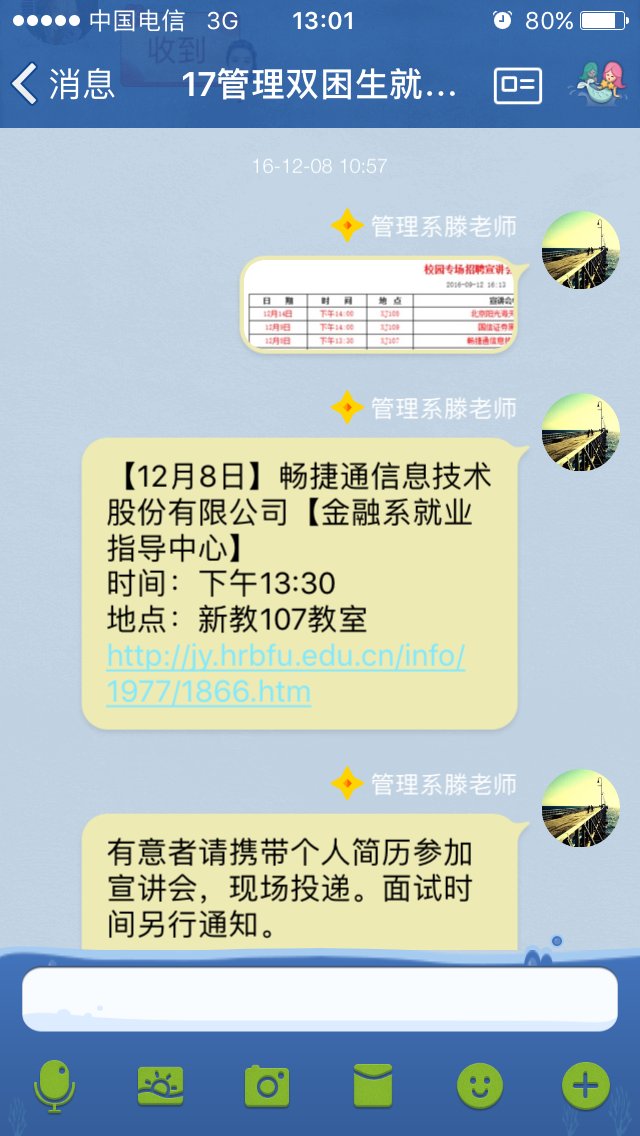
Task: Open the group info card icon
Action: (x=518, y=85)
